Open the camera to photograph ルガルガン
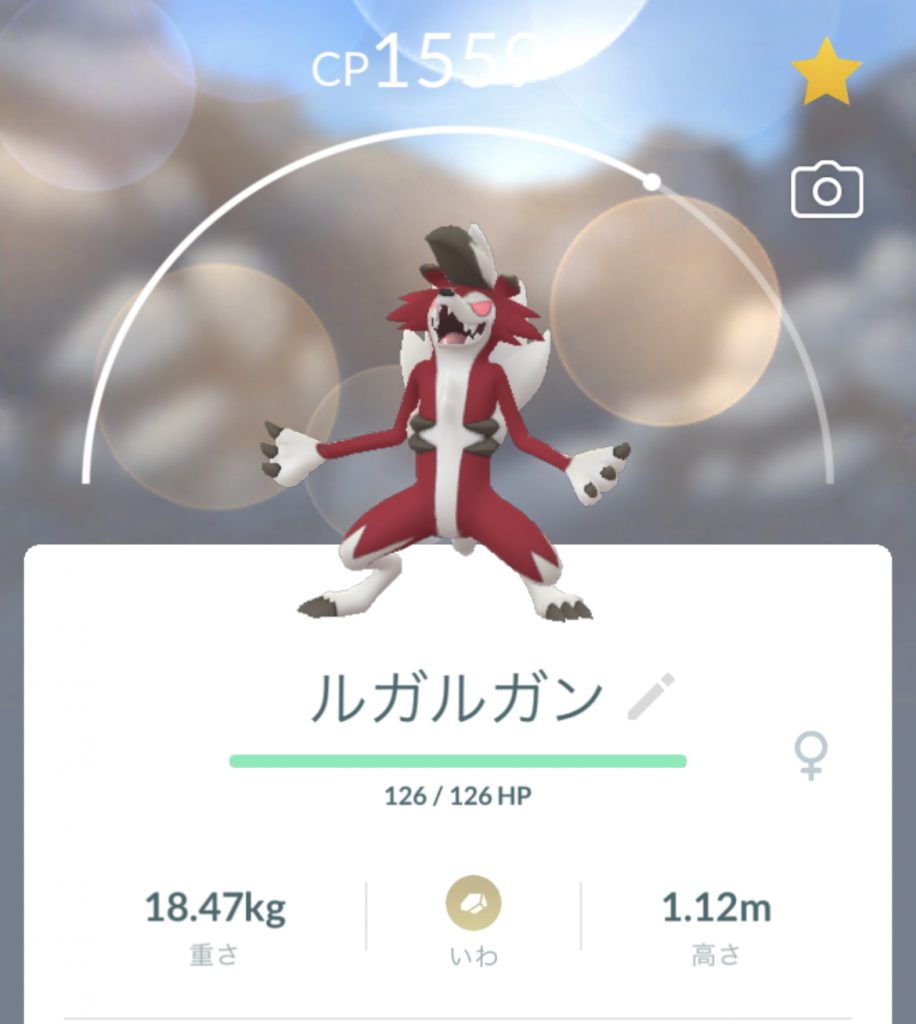916x1024 pixels. tap(826, 190)
